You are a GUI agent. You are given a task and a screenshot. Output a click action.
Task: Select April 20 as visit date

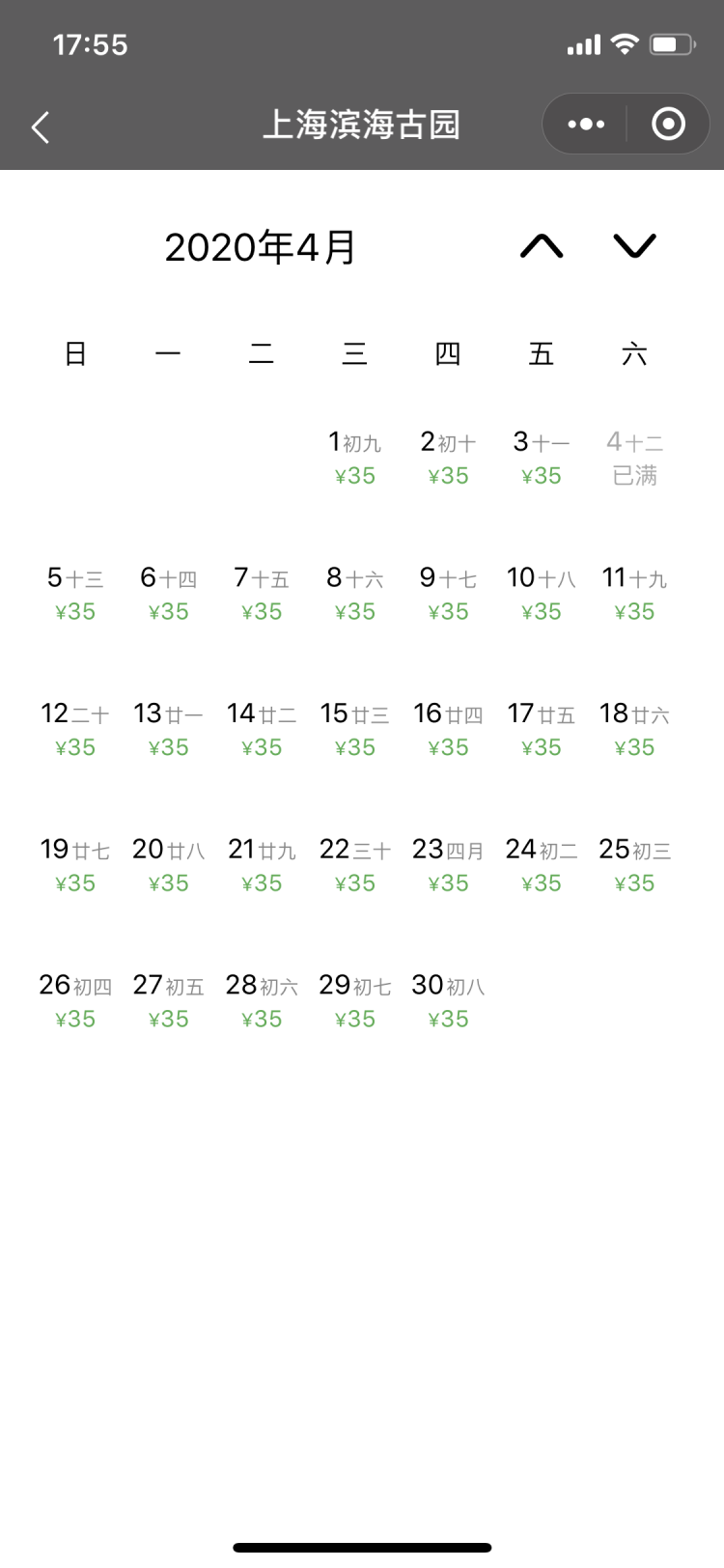point(168,866)
